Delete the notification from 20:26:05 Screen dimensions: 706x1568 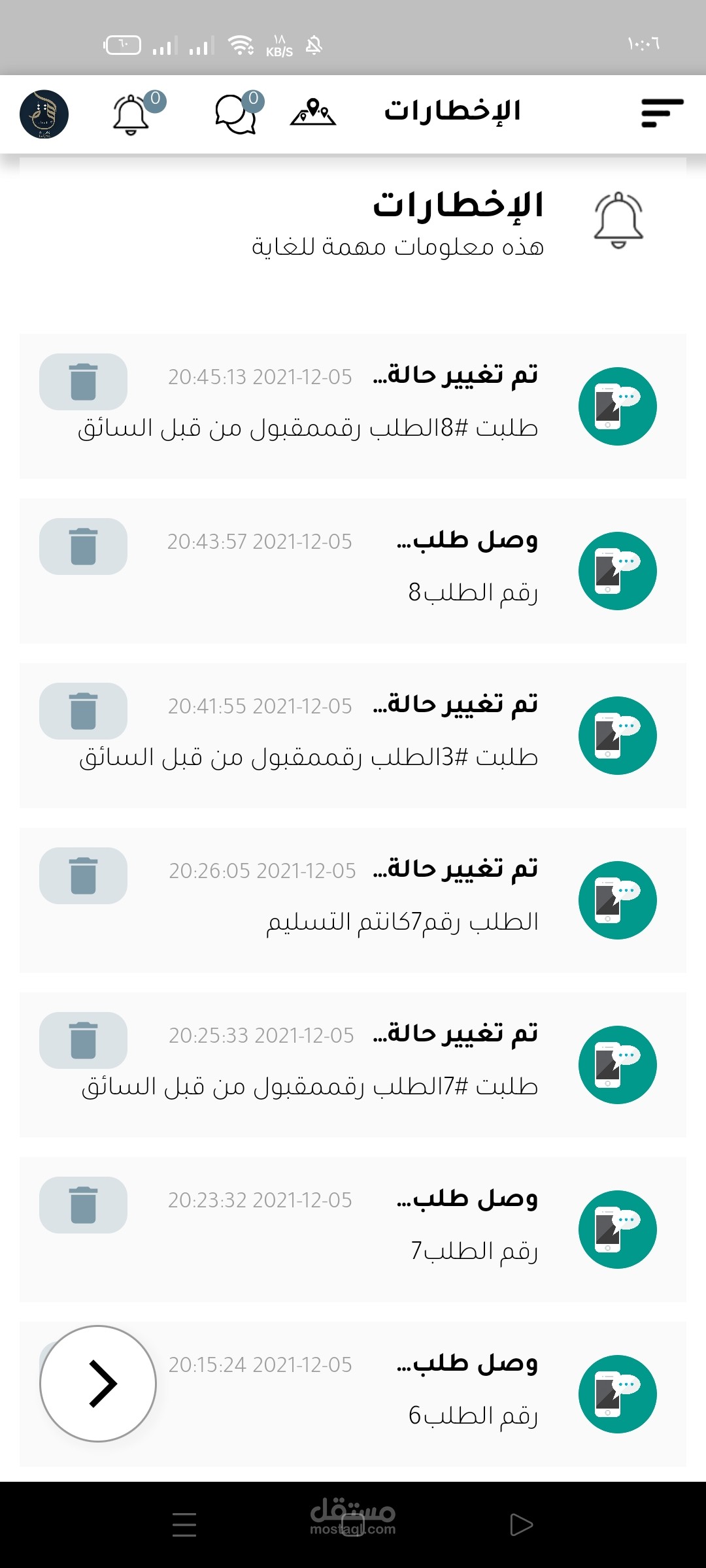[83, 875]
